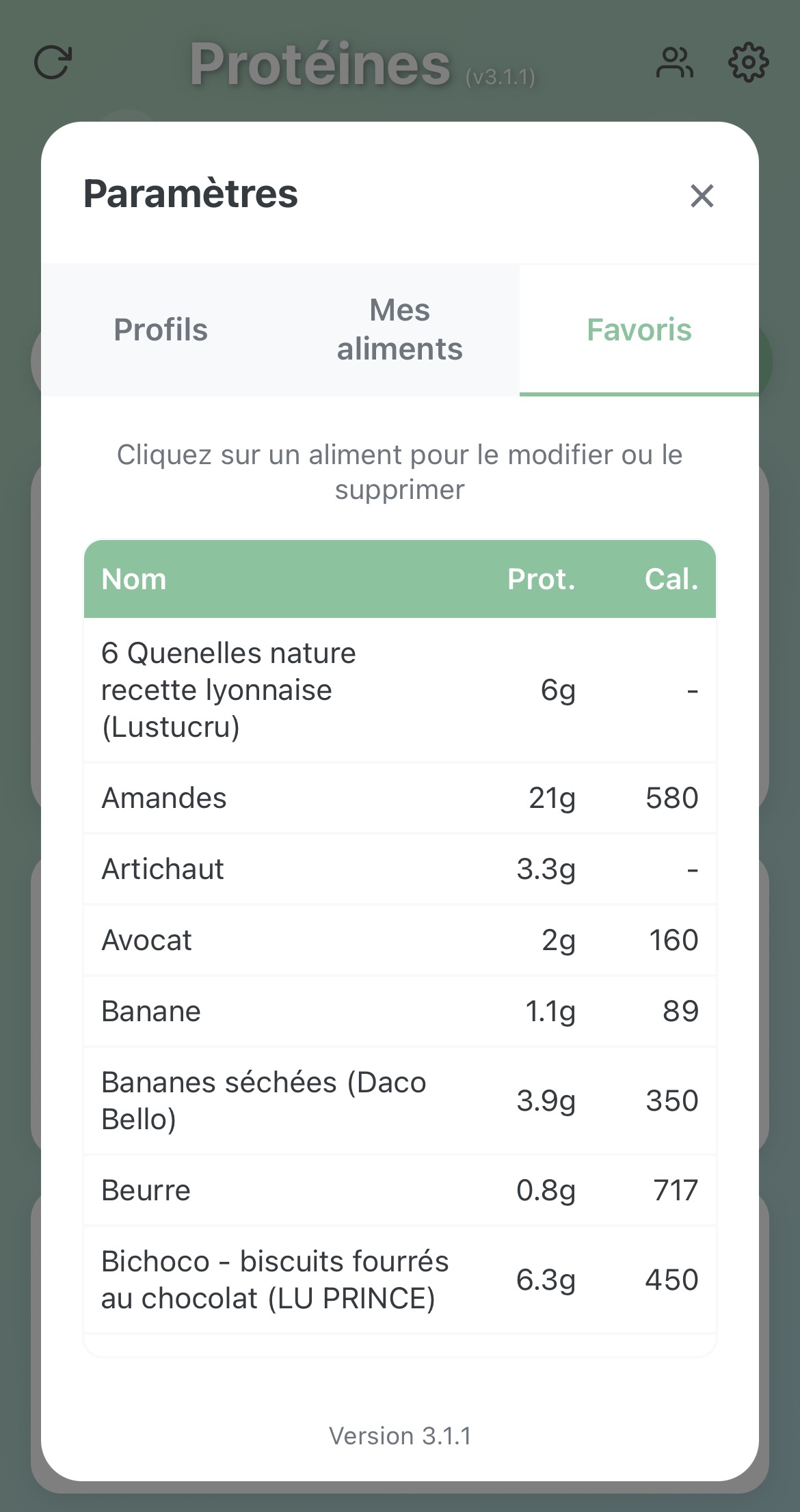This screenshot has height=1512, width=800.
Task: Open the Mes aliments tab
Action: (x=399, y=330)
